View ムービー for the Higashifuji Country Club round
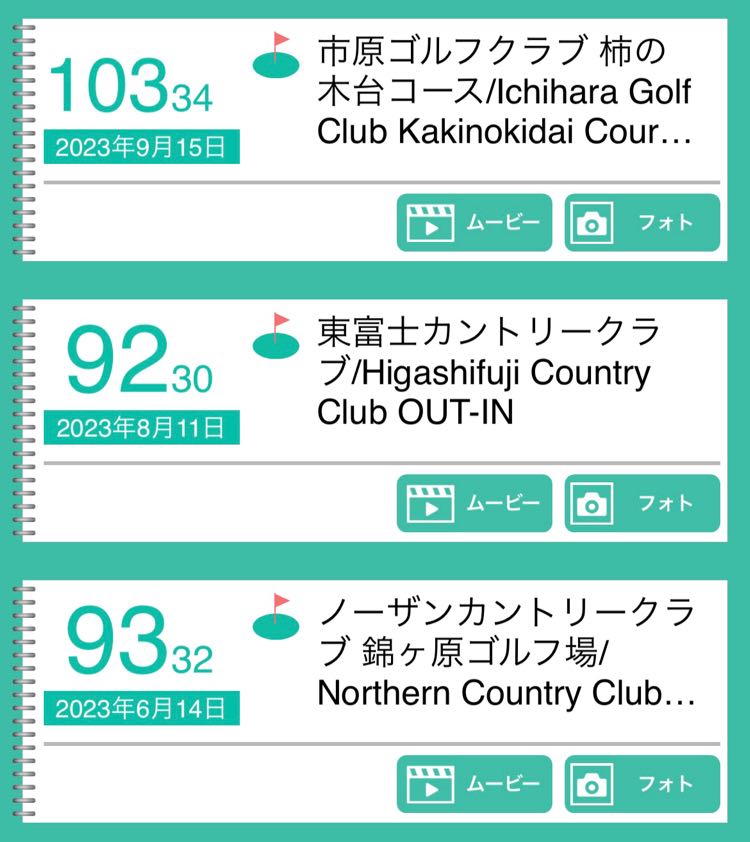The image size is (750, 842). (474, 503)
